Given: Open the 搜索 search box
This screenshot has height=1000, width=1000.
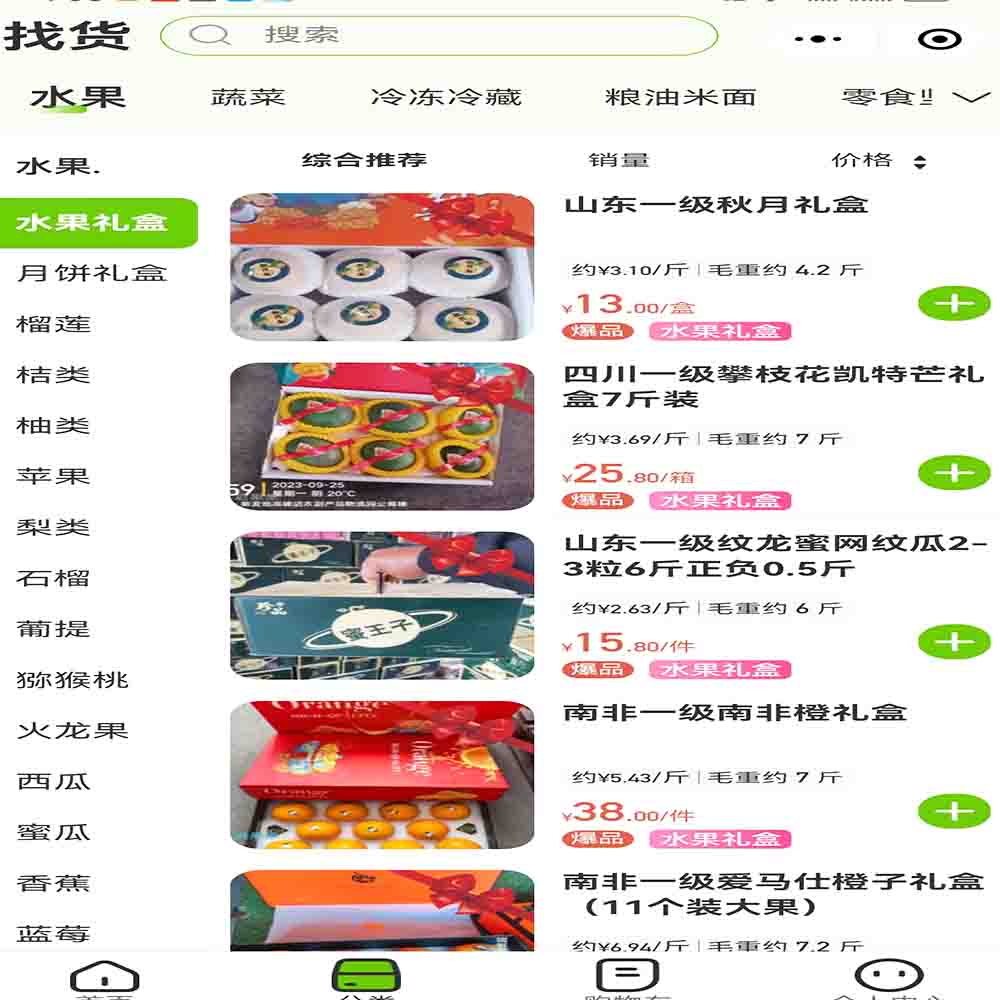Looking at the screenshot, I should pos(438,35).
